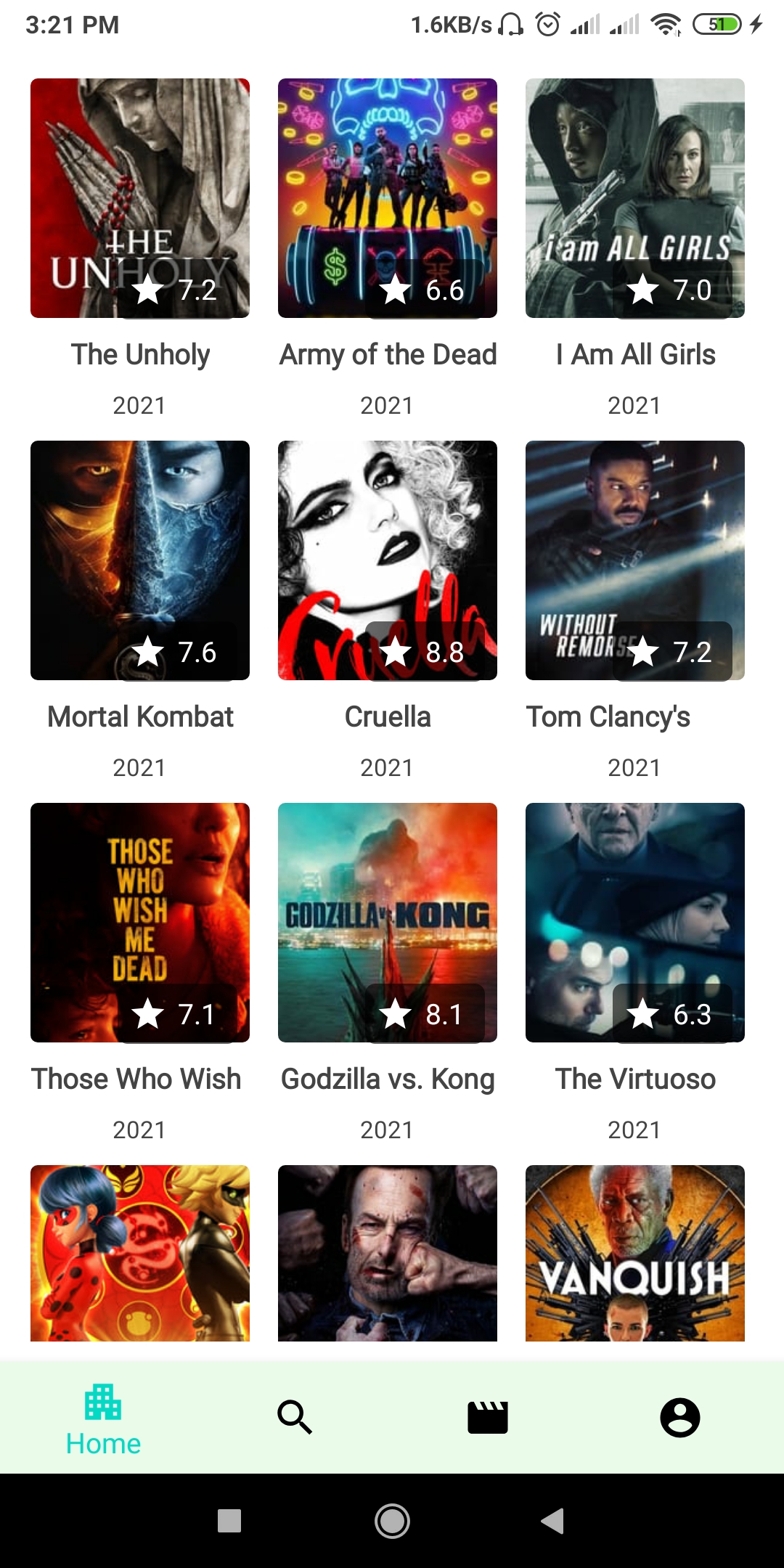Open the Vanquish movie poster
Viewport: 784px width, 1568px height.
635,1253
